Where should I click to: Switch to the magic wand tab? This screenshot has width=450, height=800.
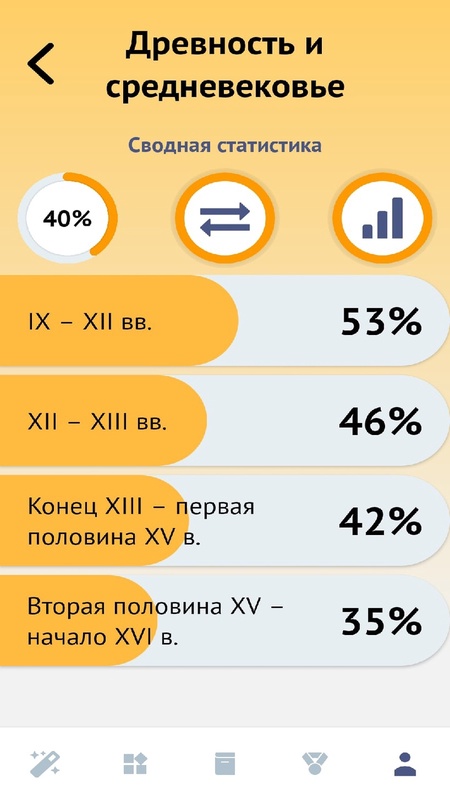pos(45,764)
